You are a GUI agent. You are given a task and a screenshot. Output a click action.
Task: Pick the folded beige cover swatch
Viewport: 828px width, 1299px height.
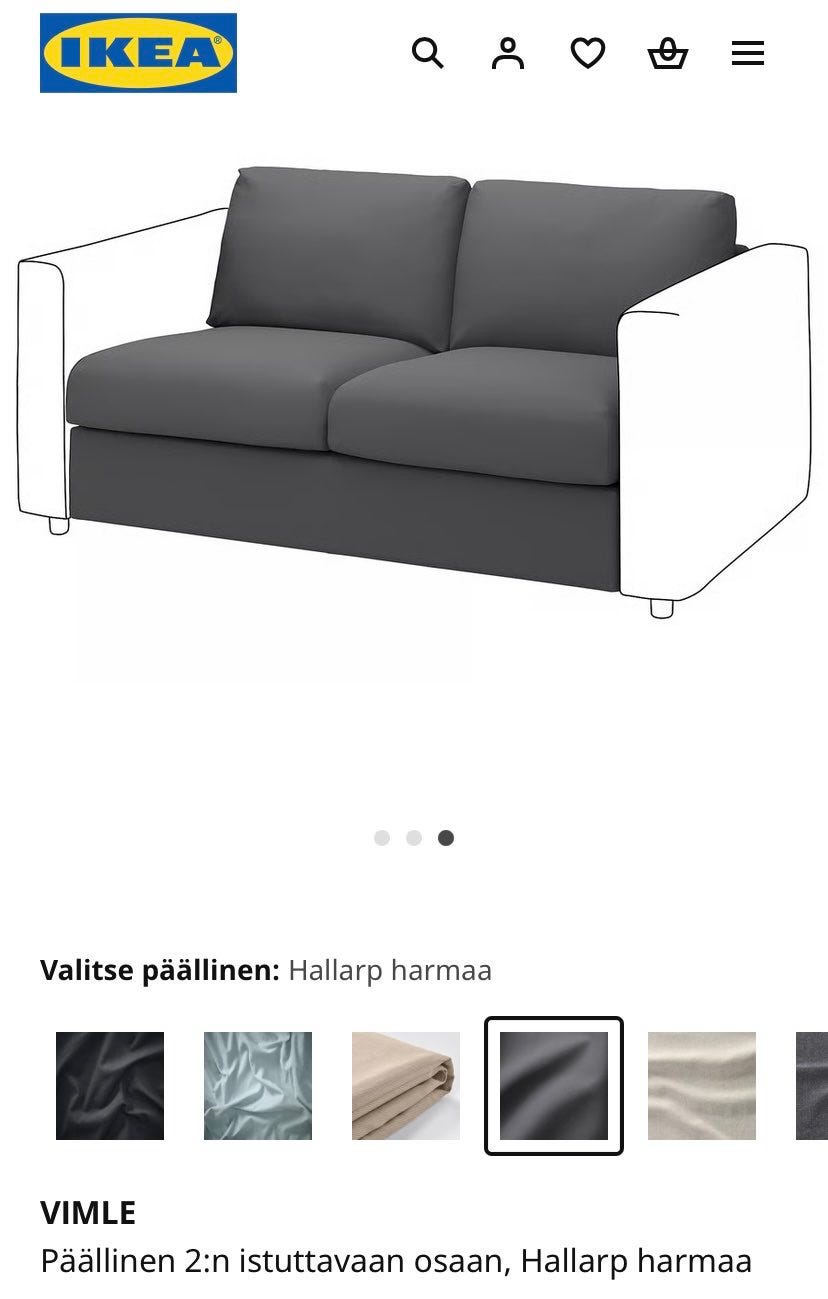coord(406,1086)
